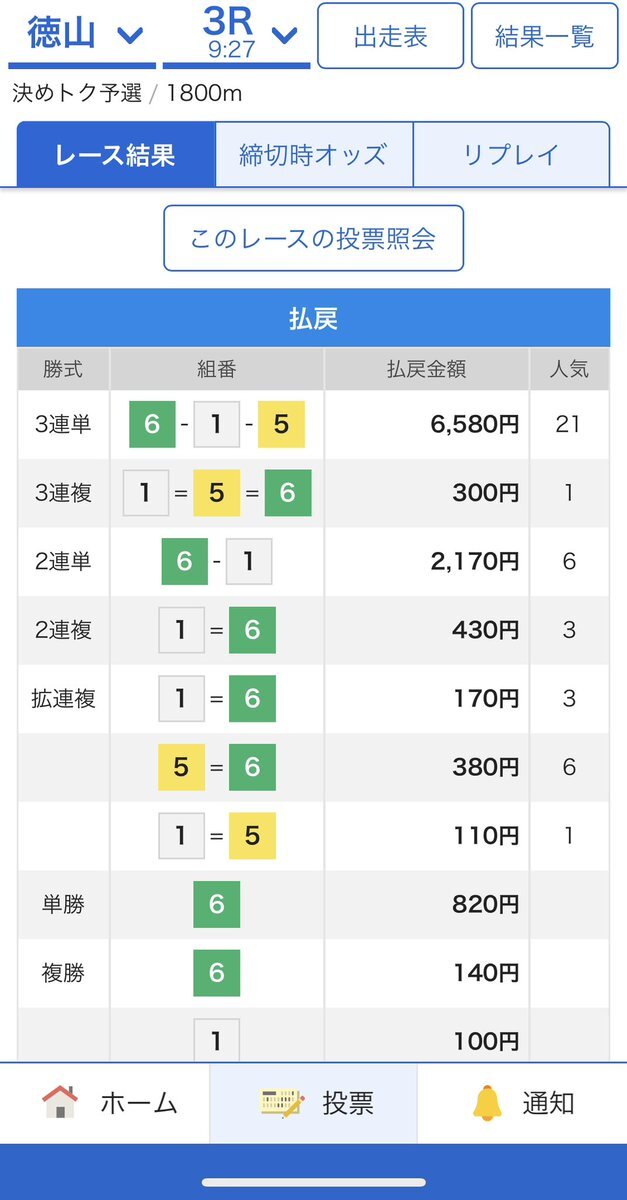627x1200 pixels.
Task: Switch to the 締切時オッズ tab
Action: (313, 155)
